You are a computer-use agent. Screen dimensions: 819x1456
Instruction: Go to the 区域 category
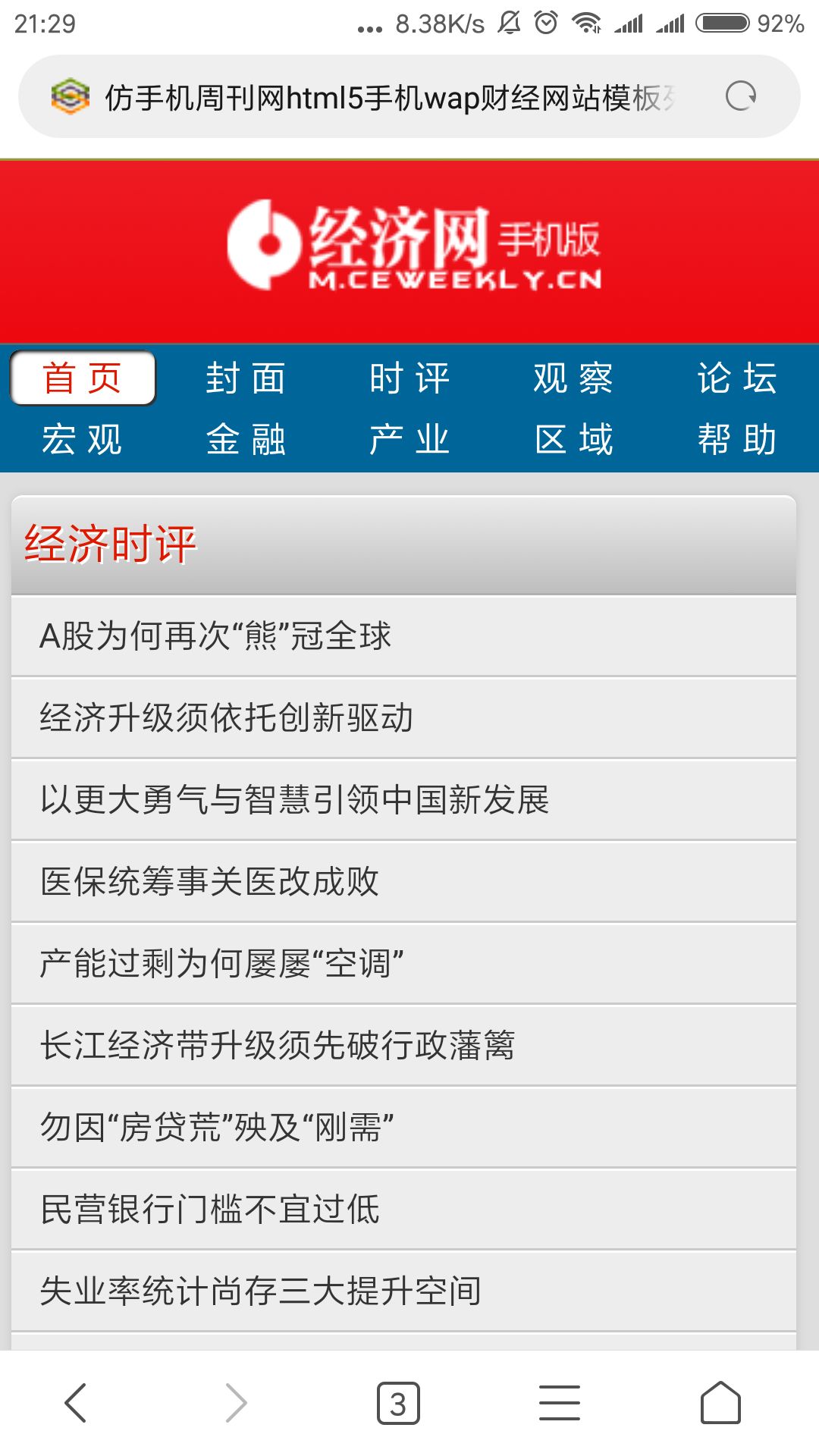coord(573,439)
